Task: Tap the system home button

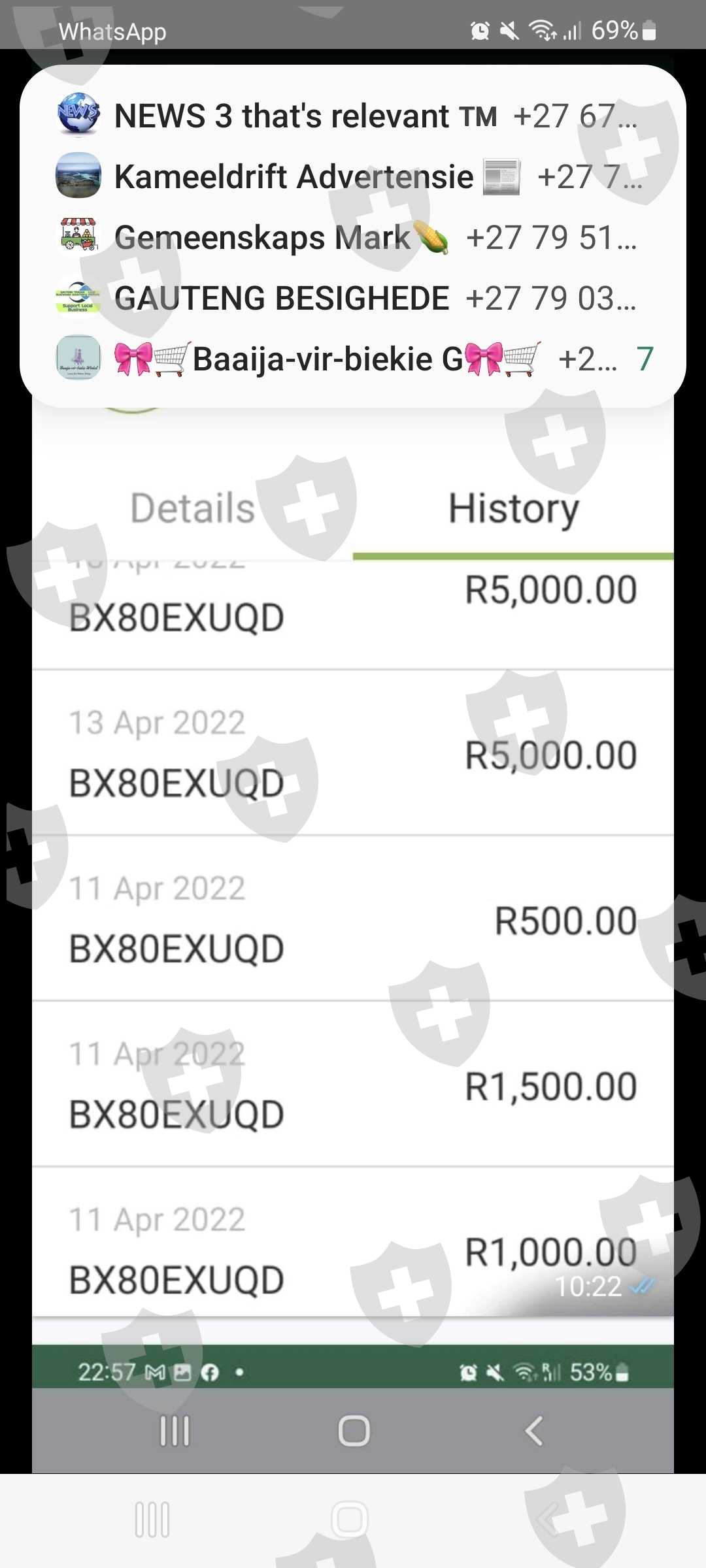Action: [x=350, y=1520]
